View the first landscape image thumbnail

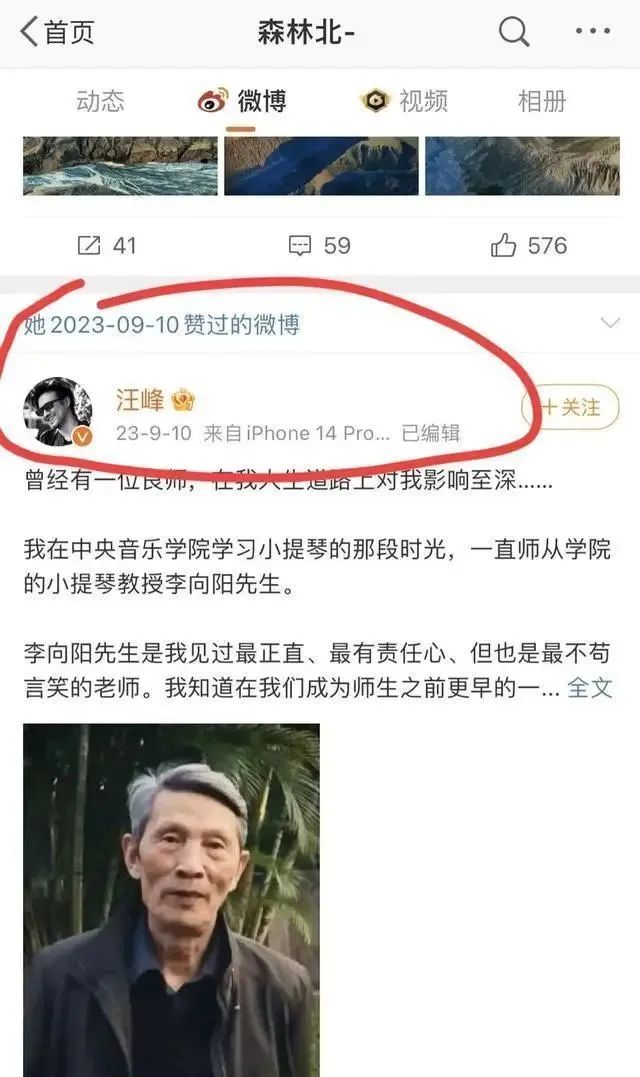tap(120, 166)
